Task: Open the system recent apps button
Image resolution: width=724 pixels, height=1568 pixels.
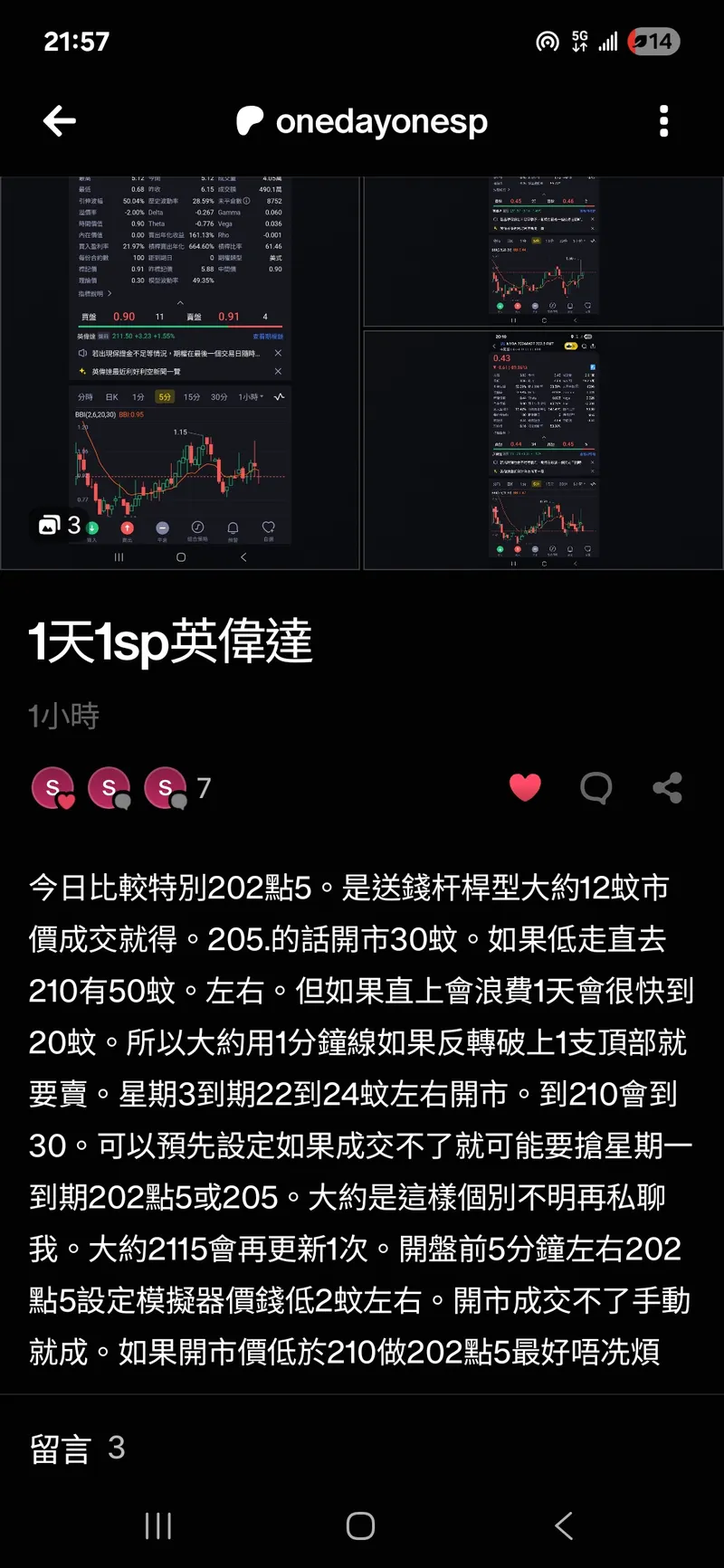Action: click(158, 1526)
